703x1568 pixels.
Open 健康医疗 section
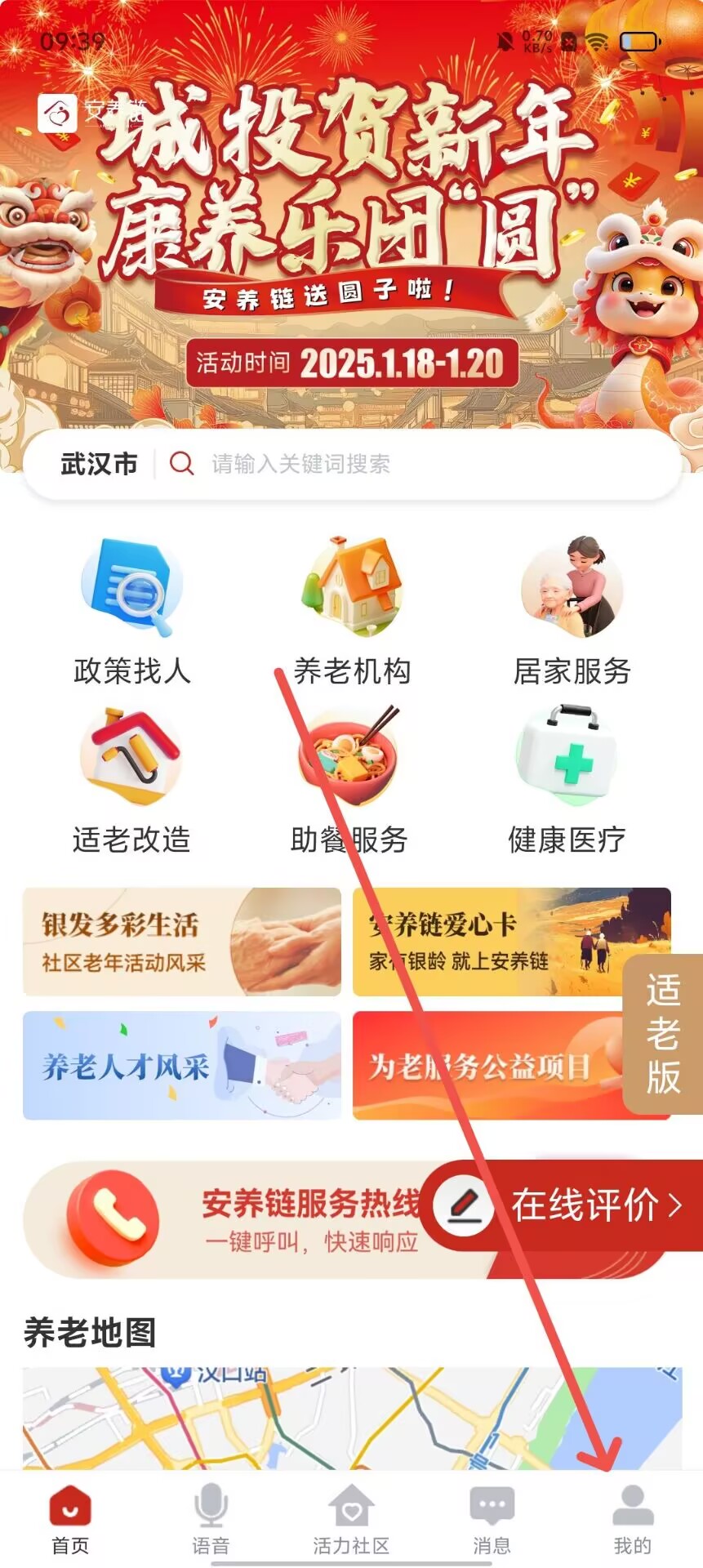[x=567, y=780]
